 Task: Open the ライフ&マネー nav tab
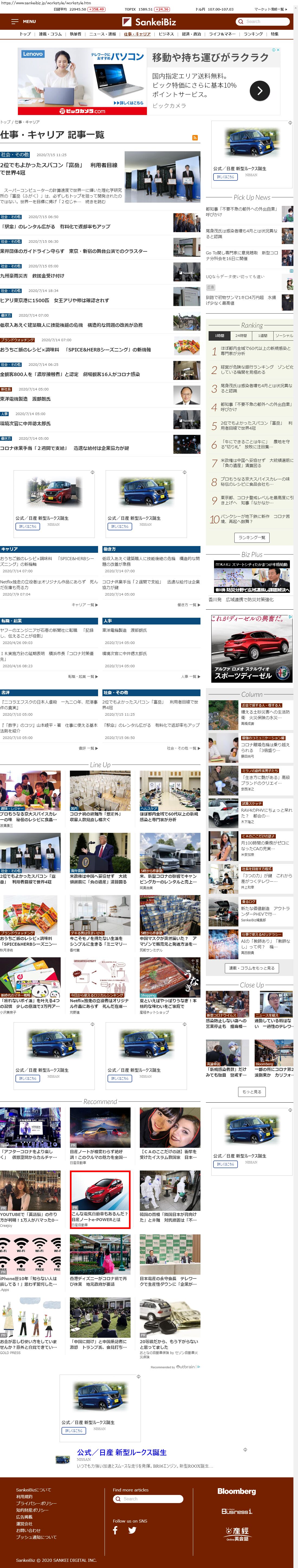[x=222, y=34]
